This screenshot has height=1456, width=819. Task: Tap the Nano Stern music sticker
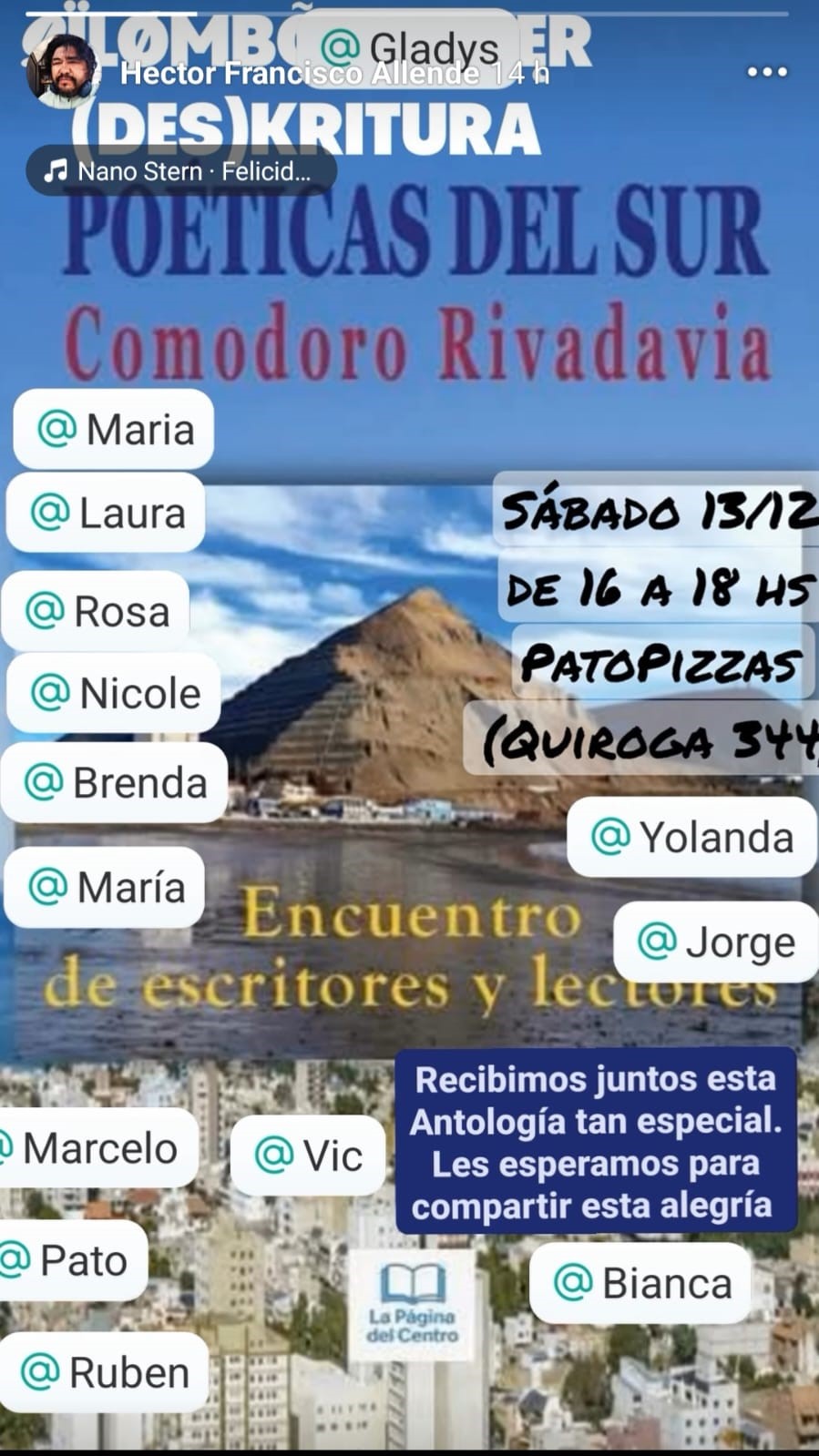181,171
